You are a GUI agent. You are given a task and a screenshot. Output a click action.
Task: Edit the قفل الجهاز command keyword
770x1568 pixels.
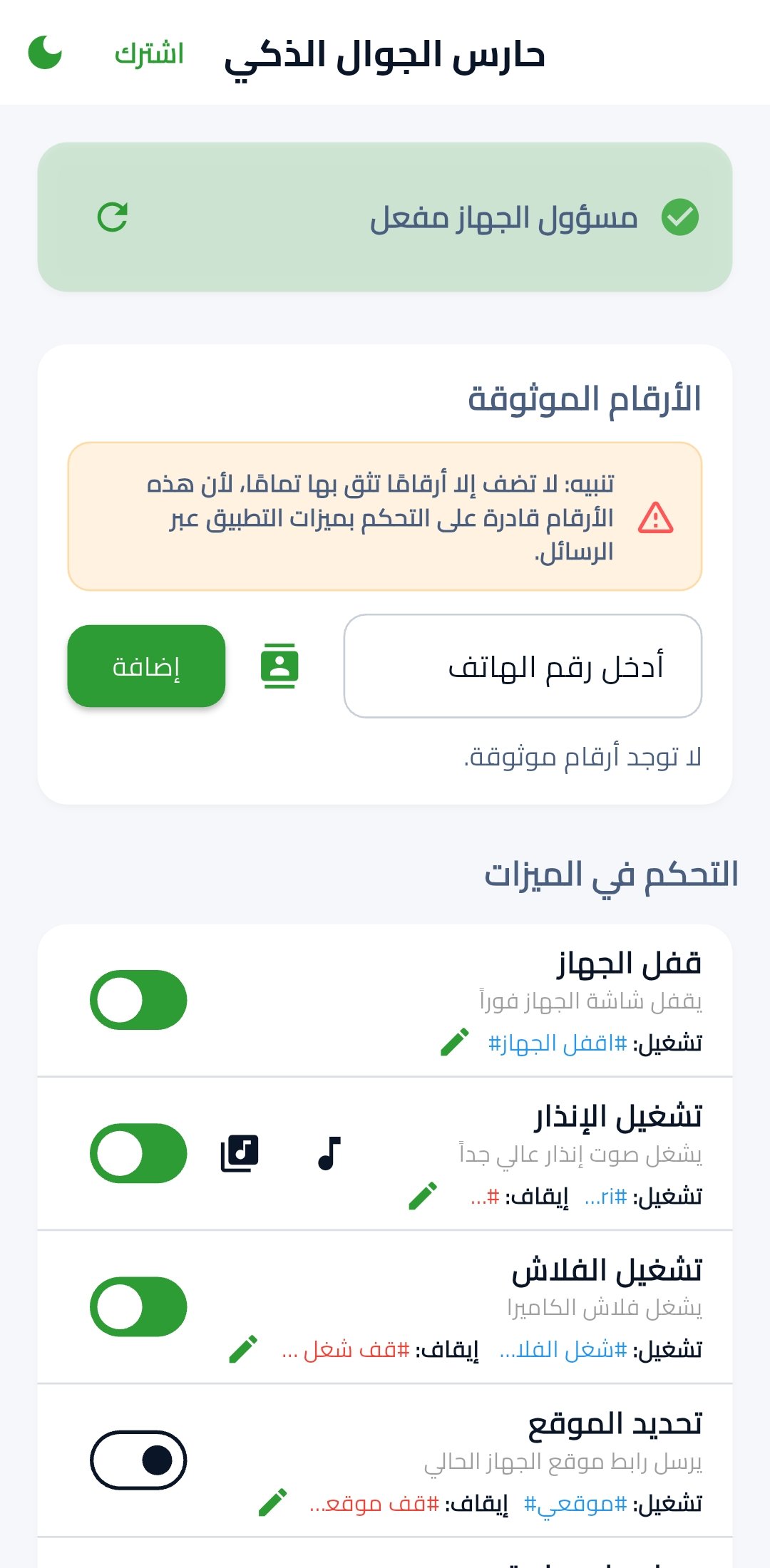coord(454,1043)
